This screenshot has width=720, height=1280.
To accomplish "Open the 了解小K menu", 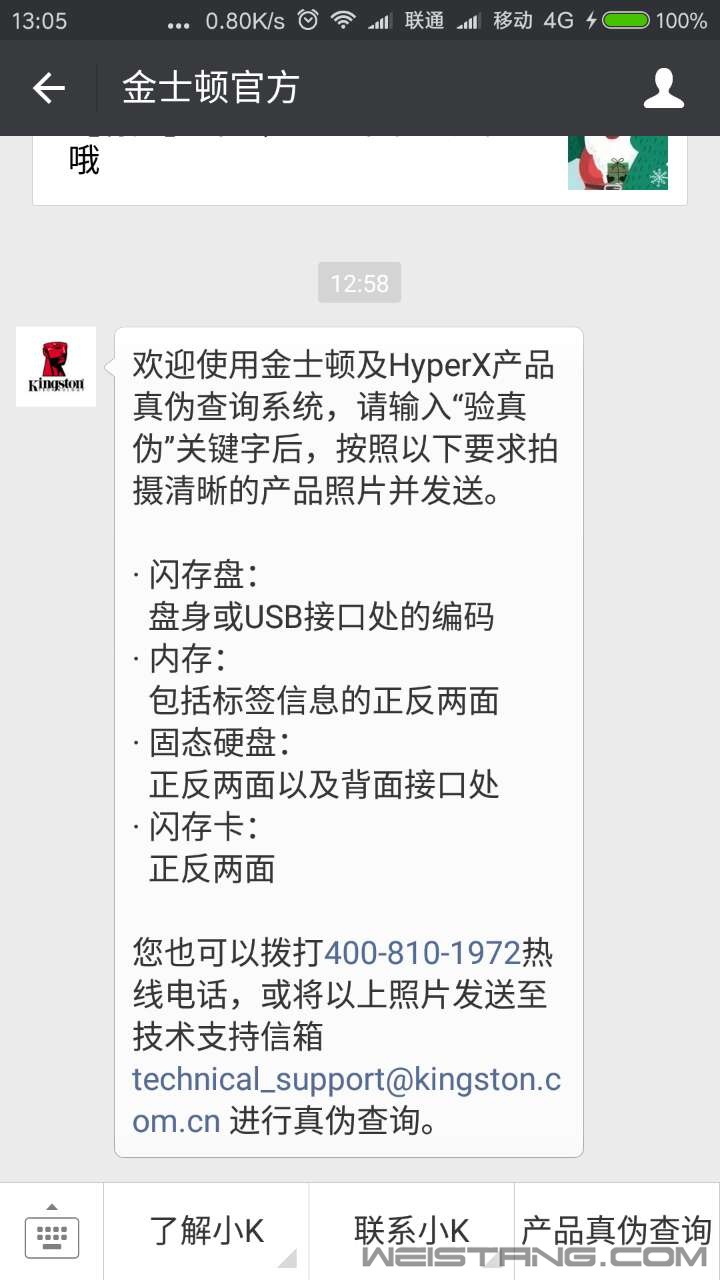I will 206,1232.
